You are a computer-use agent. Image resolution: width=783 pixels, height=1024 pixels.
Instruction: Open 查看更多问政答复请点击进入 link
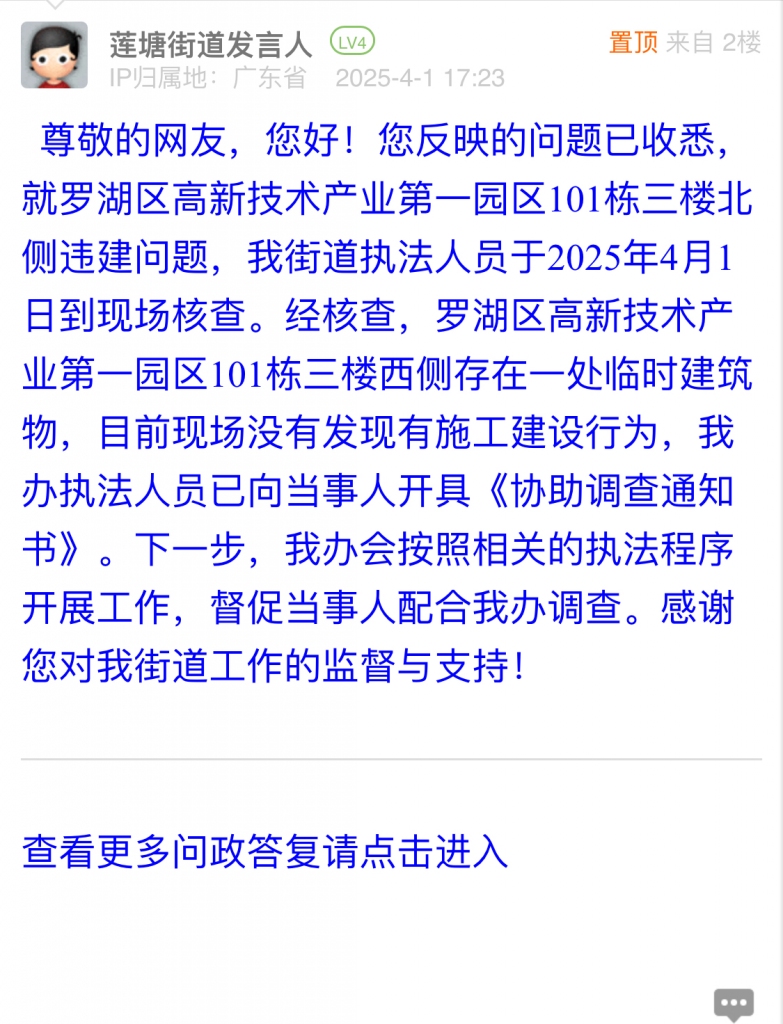click(x=265, y=851)
